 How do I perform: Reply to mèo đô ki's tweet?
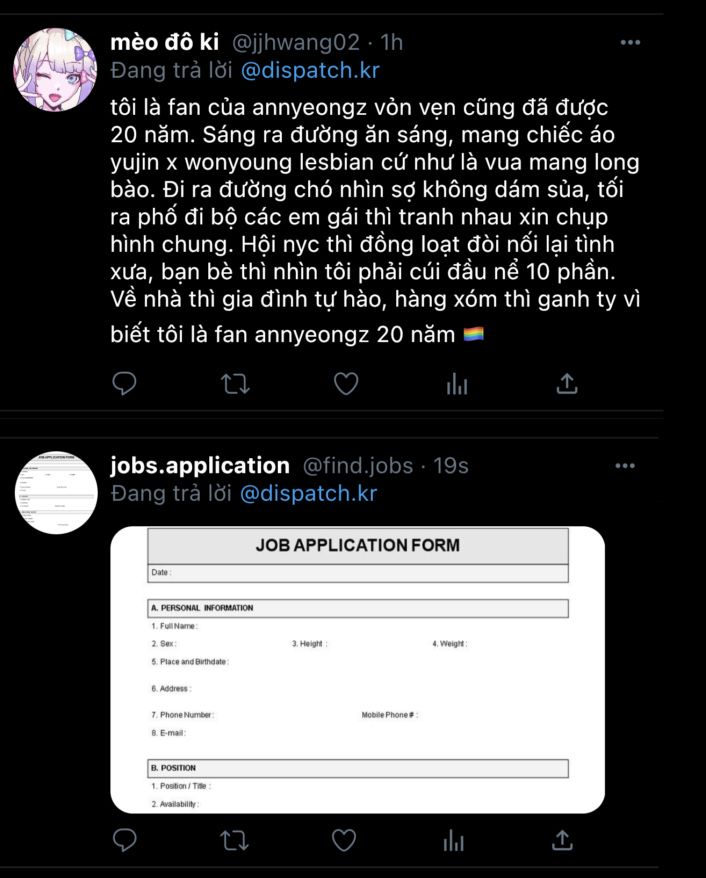[124, 383]
